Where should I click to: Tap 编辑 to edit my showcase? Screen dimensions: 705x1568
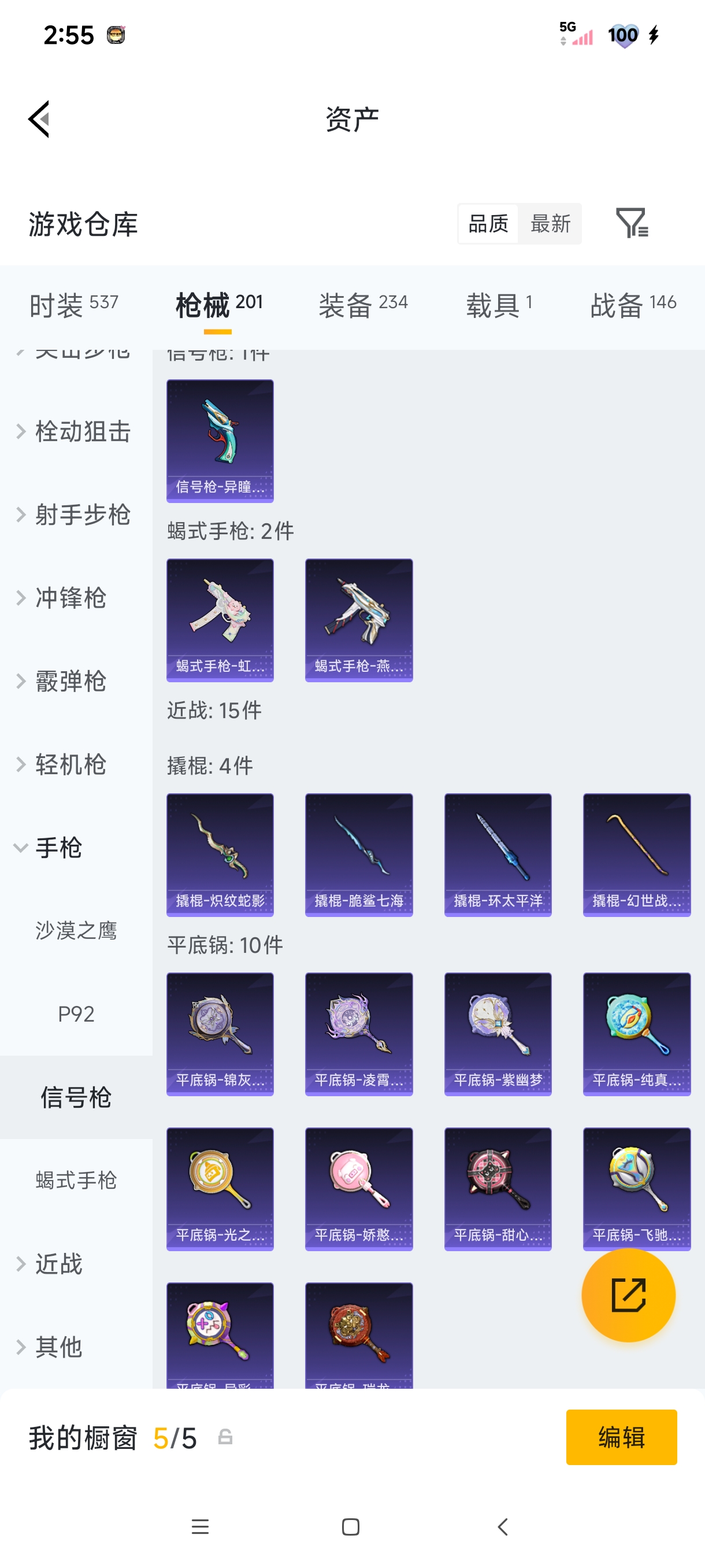click(x=621, y=1437)
